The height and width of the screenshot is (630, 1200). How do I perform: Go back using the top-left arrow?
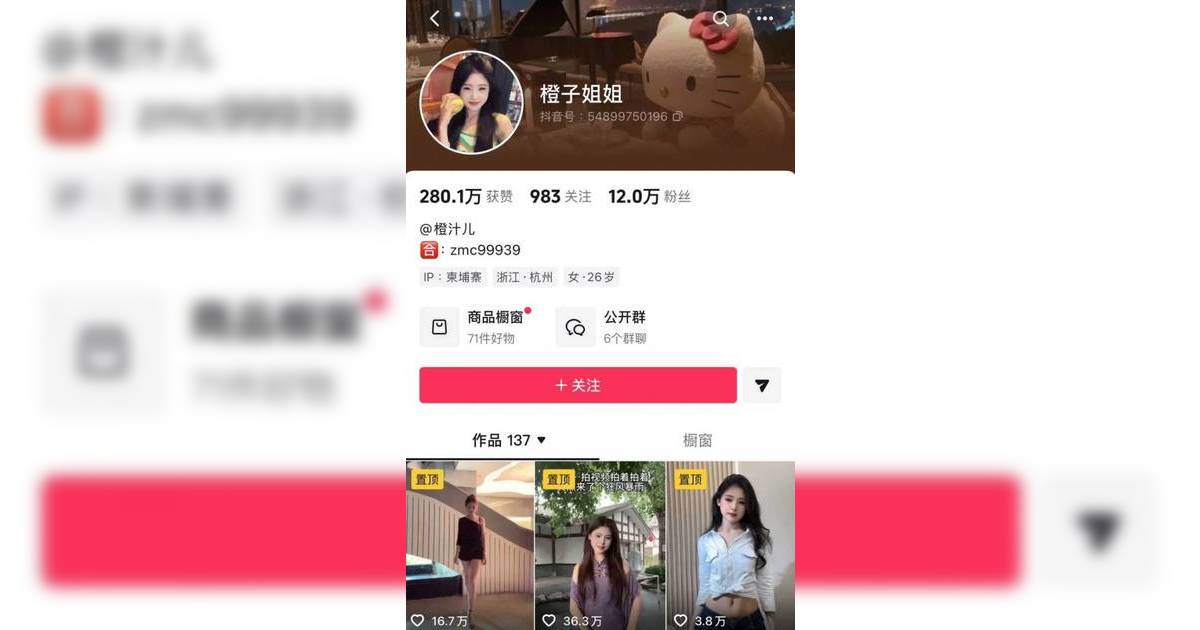pos(435,18)
